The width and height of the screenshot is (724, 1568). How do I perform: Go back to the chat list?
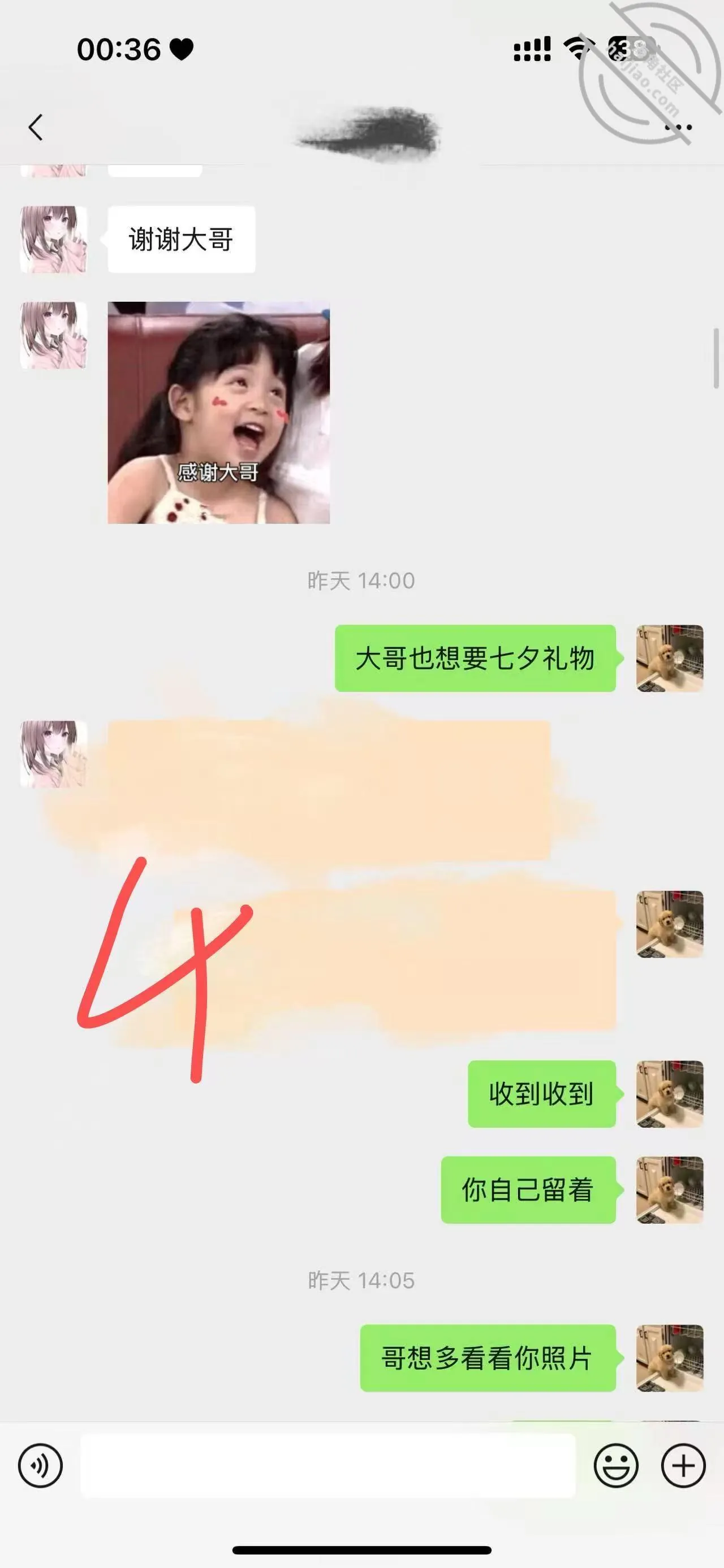pos(36,127)
